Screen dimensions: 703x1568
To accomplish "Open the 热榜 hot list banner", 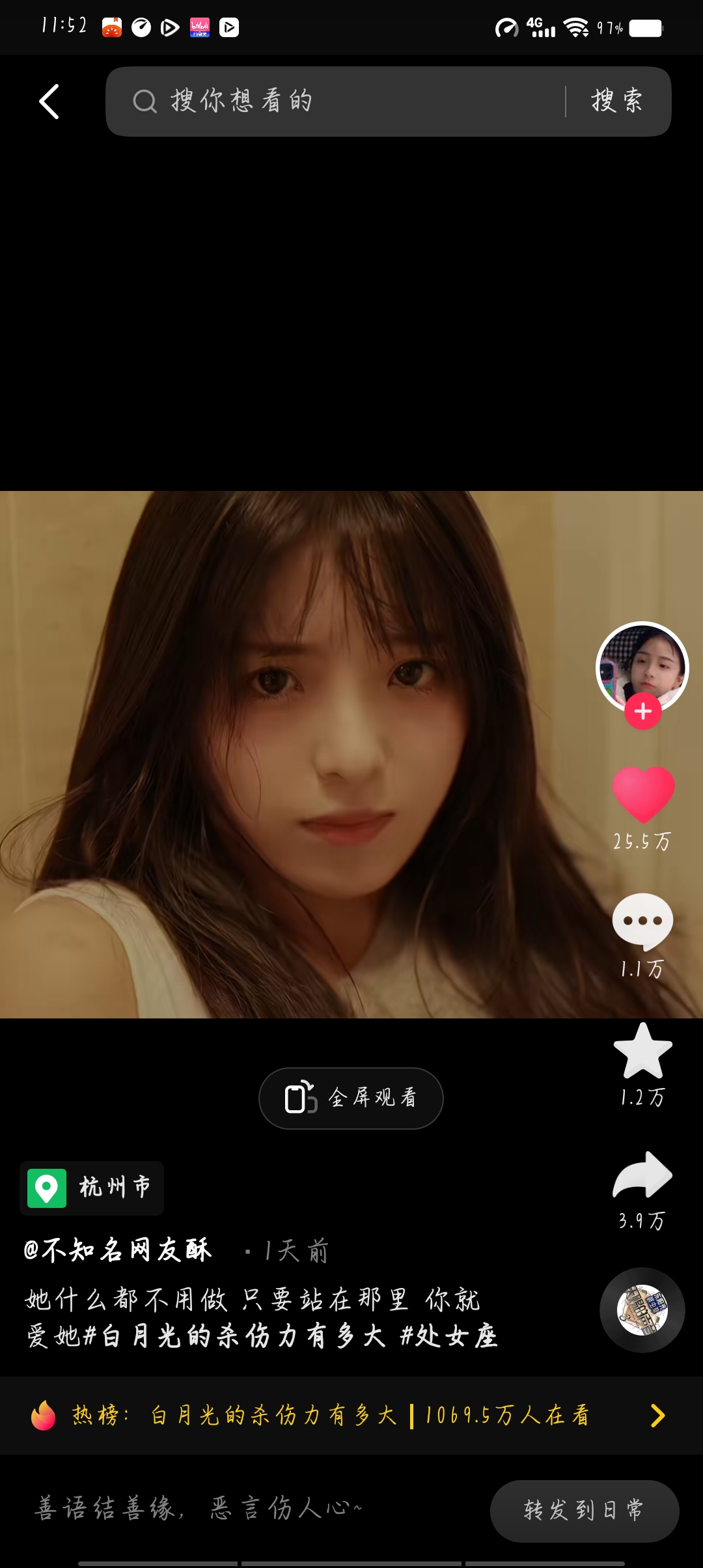I will 351,1416.
